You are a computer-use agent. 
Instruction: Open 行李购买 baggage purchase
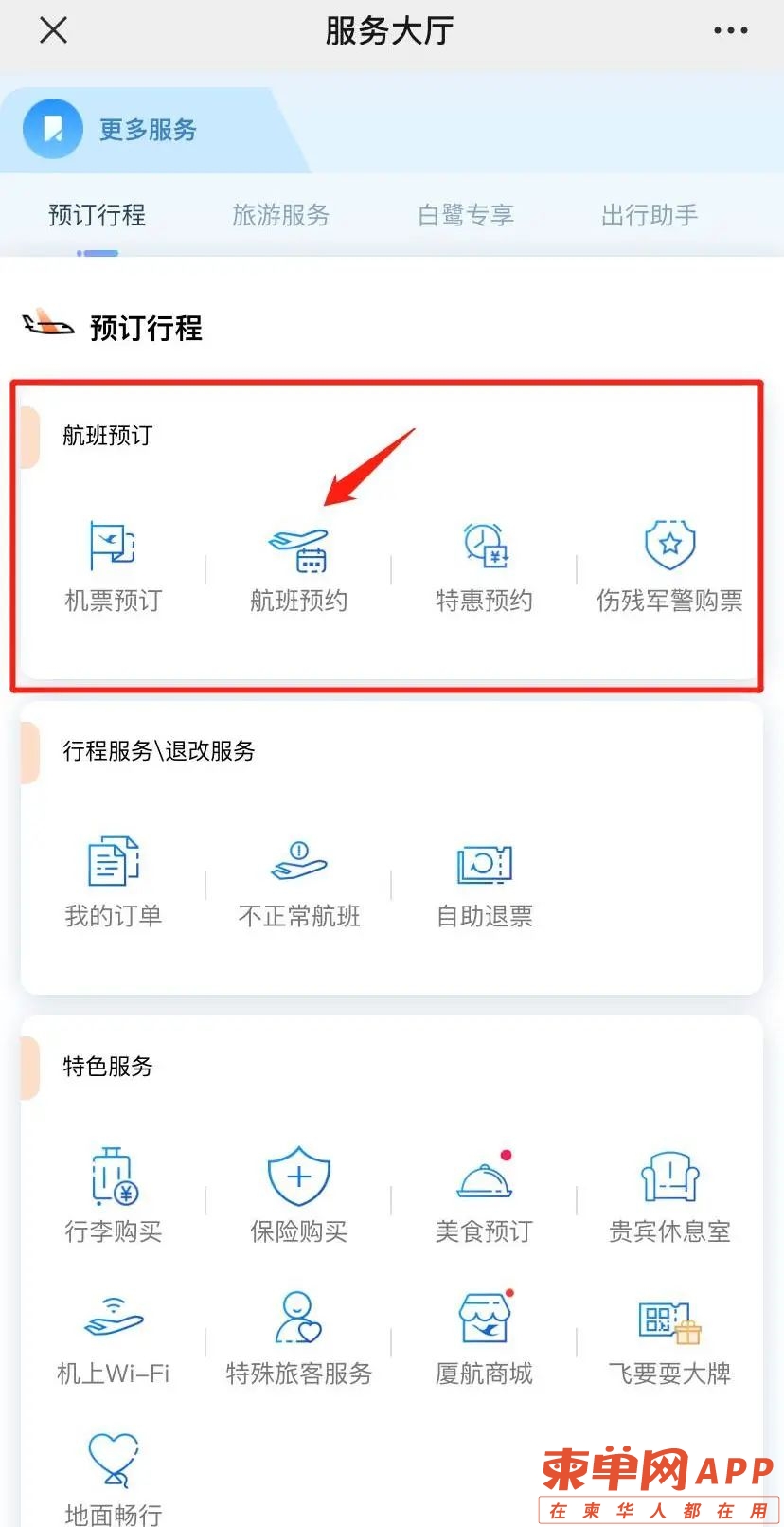[x=113, y=1195]
